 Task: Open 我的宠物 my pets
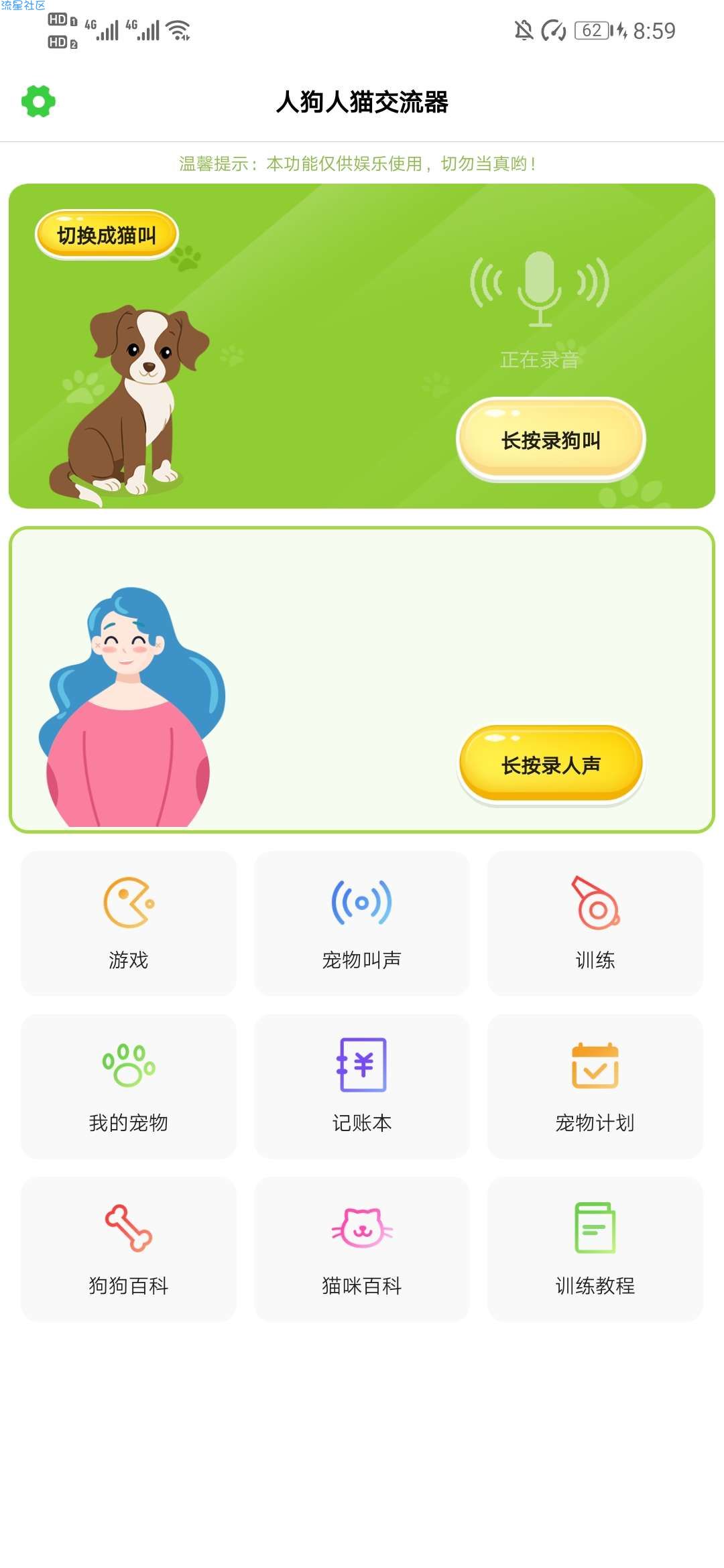tap(129, 1086)
